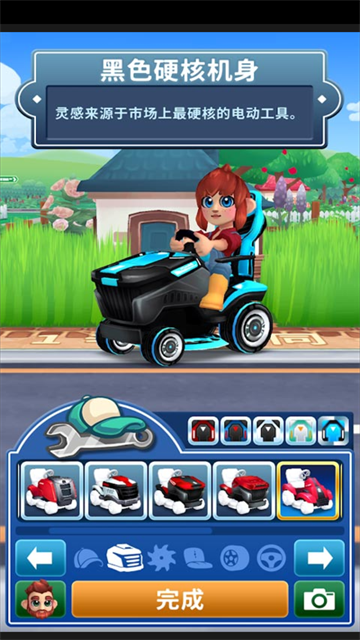Choose the black and red mower body
The image size is (360, 640).
(x=180, y=491)
